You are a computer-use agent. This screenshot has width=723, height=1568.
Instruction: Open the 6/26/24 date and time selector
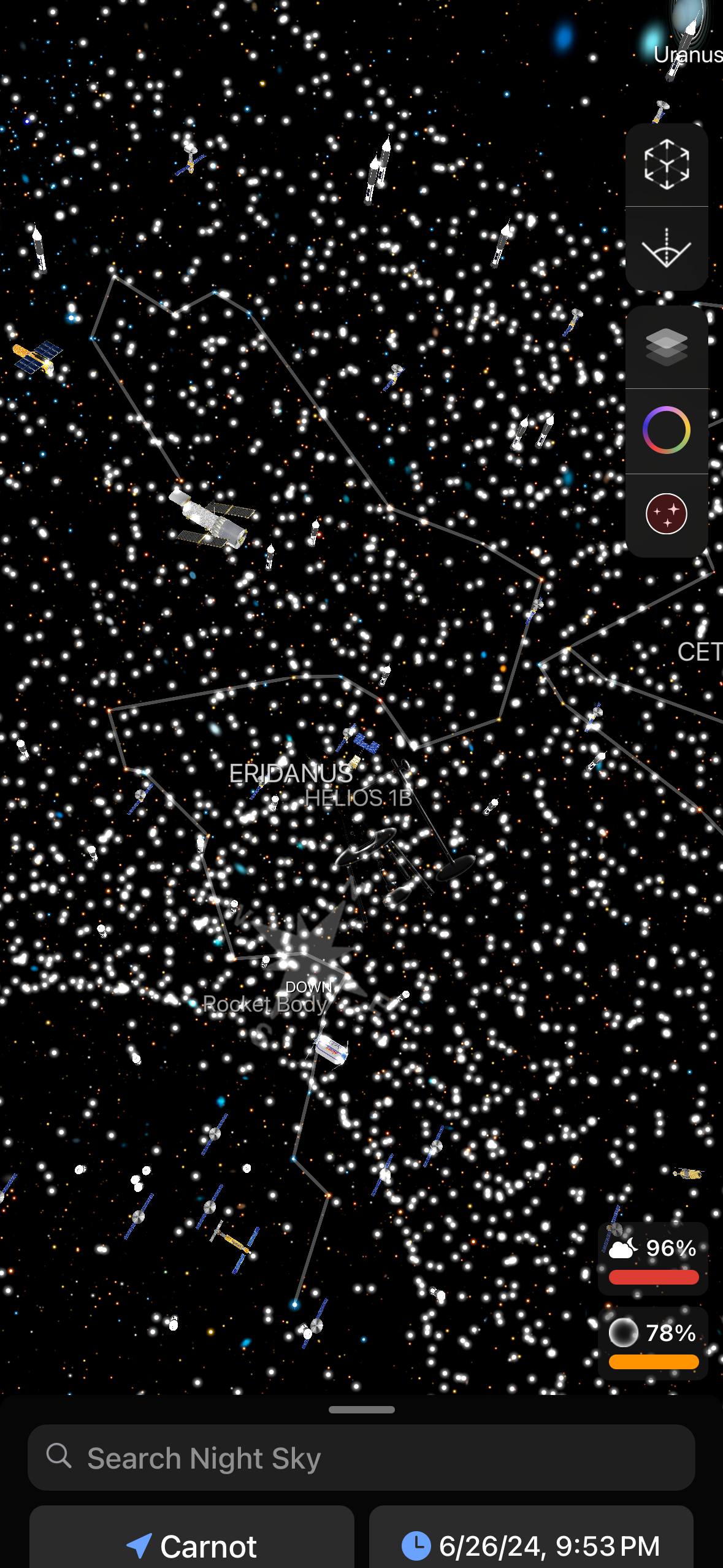[x=532, y=1547]
